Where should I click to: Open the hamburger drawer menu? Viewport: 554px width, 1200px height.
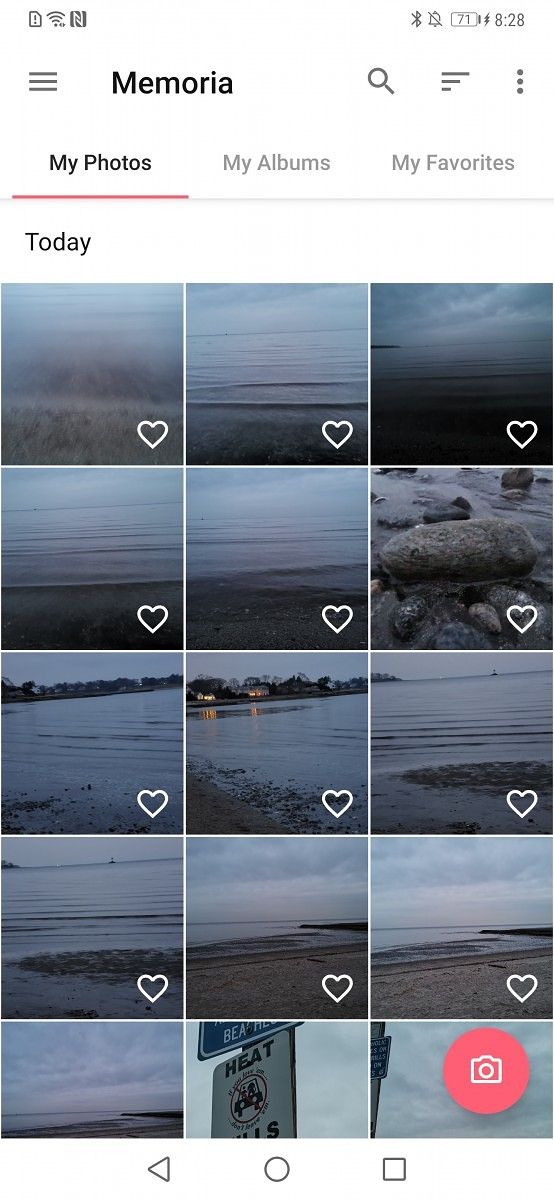click(x=43, y=82)
